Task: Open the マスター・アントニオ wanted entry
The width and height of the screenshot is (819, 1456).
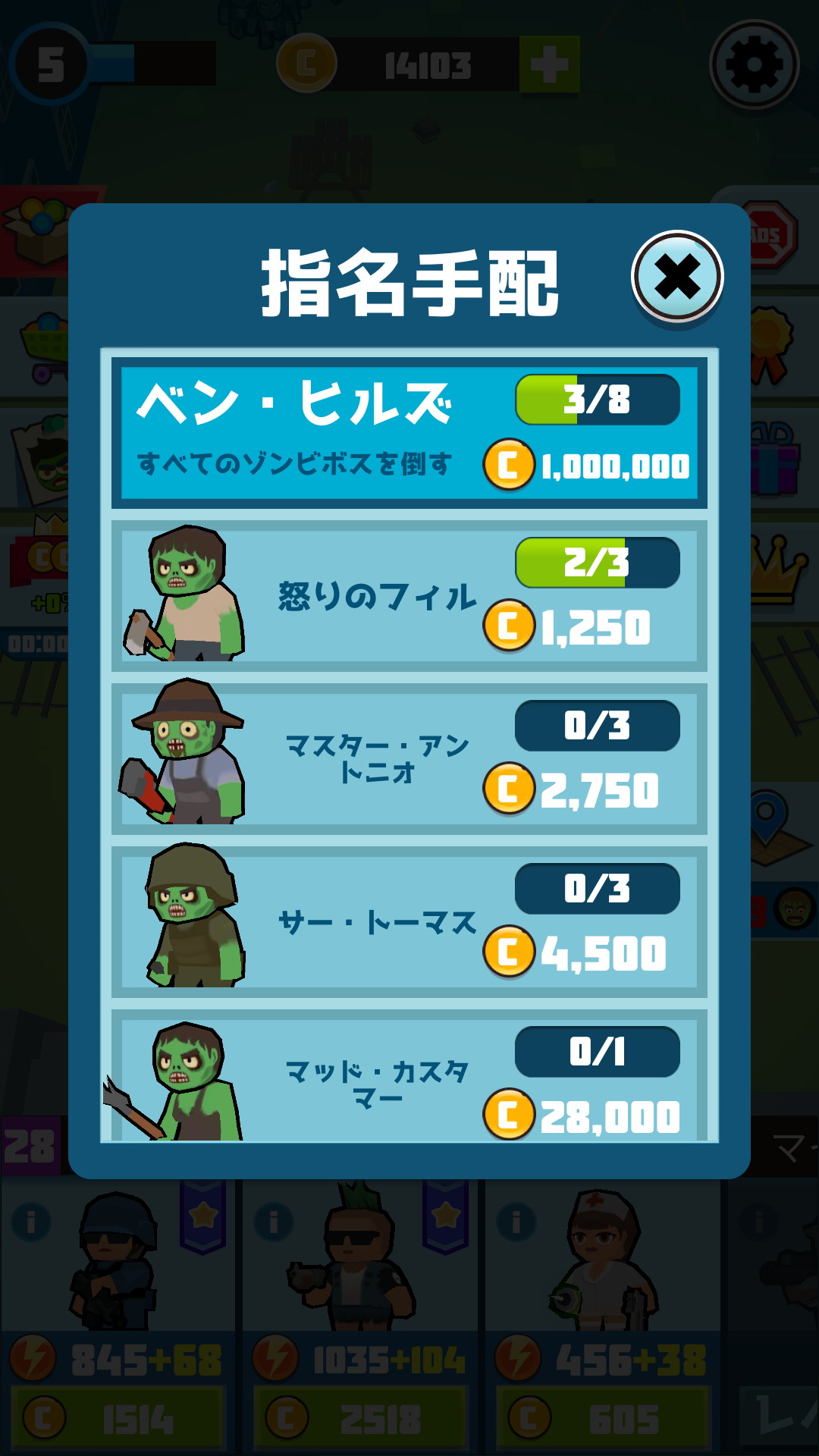Action: 409,759
